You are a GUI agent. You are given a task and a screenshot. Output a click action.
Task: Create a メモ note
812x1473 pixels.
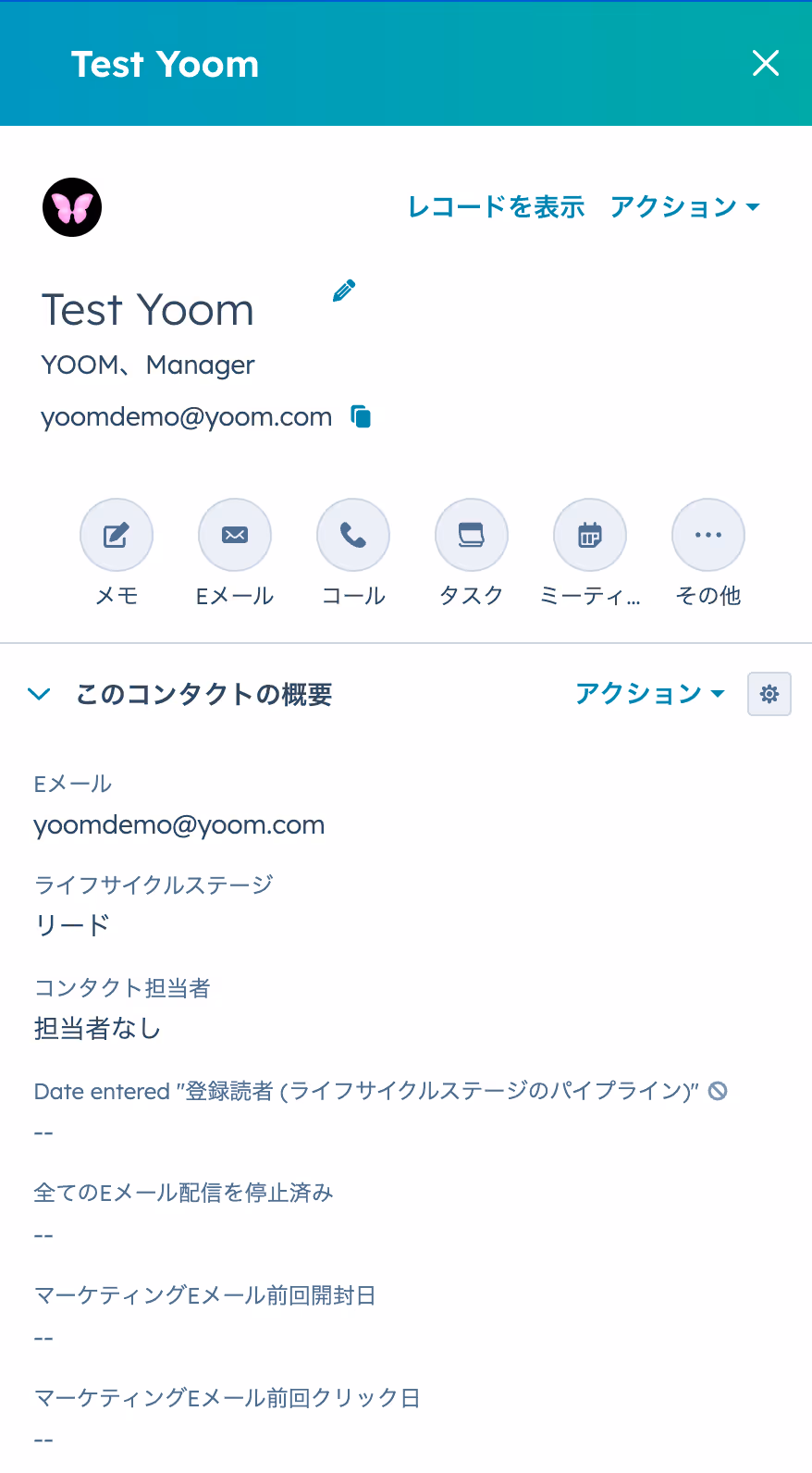(117, 535)
